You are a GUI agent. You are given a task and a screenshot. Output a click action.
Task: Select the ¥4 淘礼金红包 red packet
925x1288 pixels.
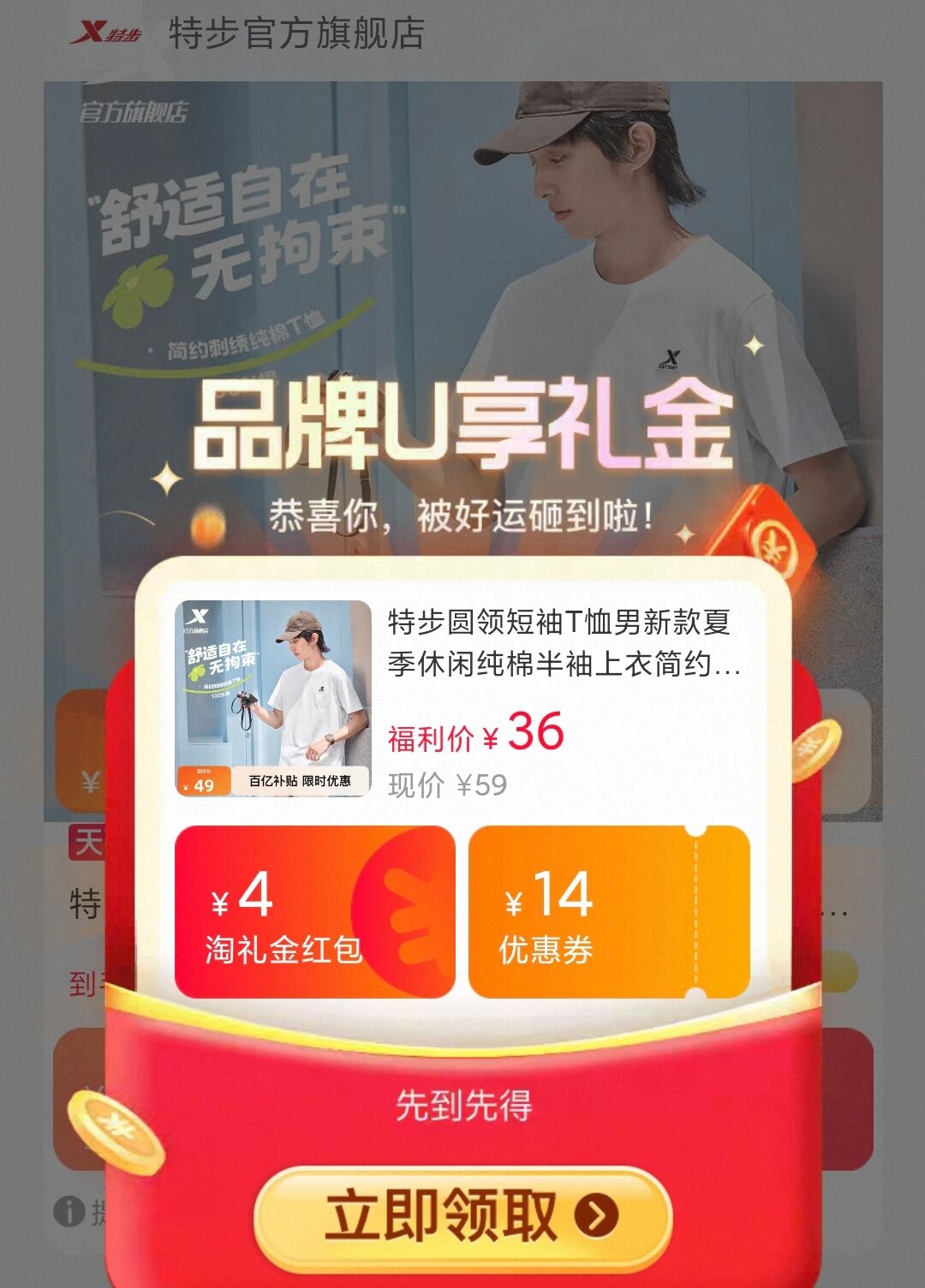314,912
